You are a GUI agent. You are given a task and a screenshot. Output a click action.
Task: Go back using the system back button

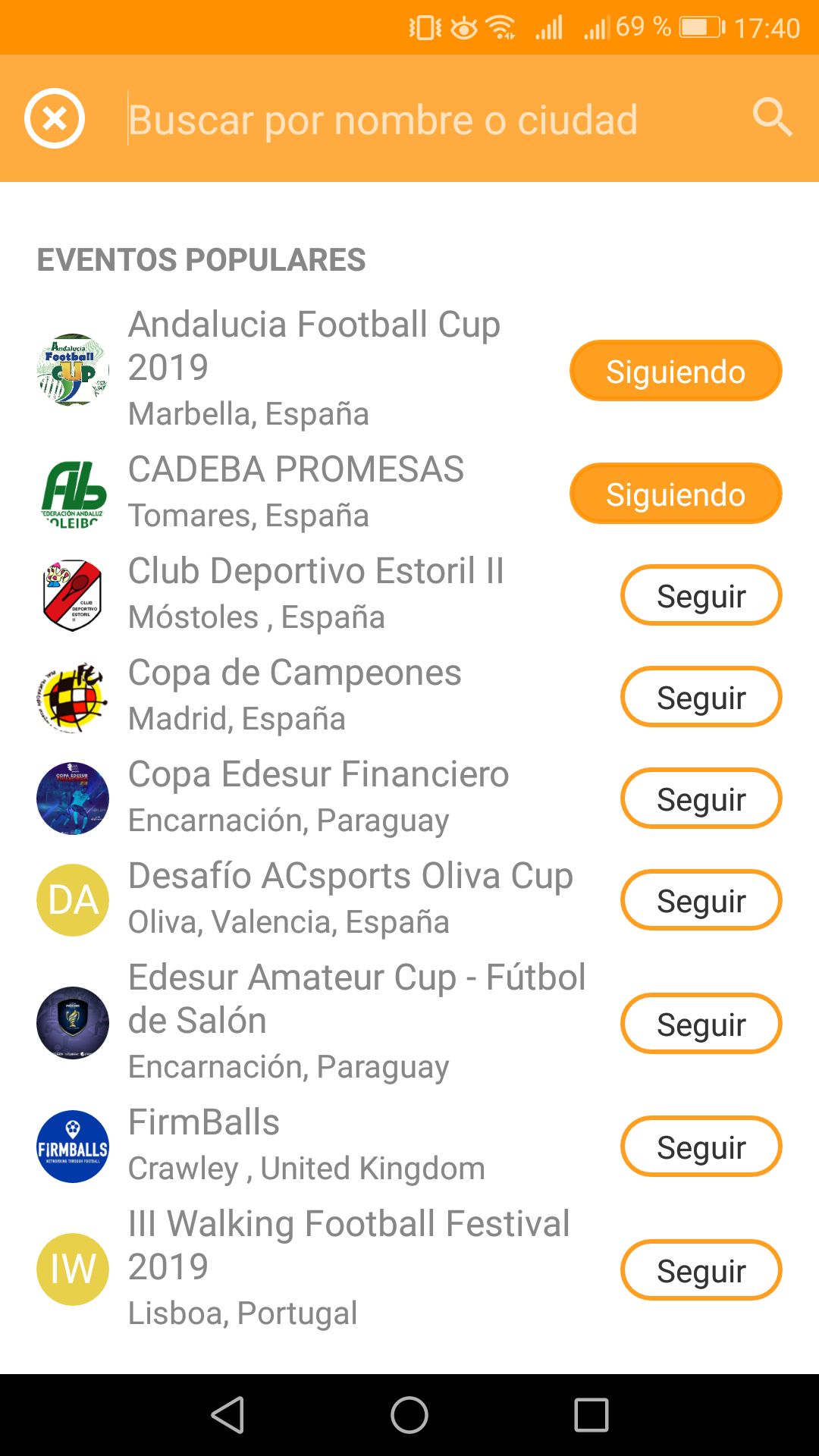point(227,1415)
